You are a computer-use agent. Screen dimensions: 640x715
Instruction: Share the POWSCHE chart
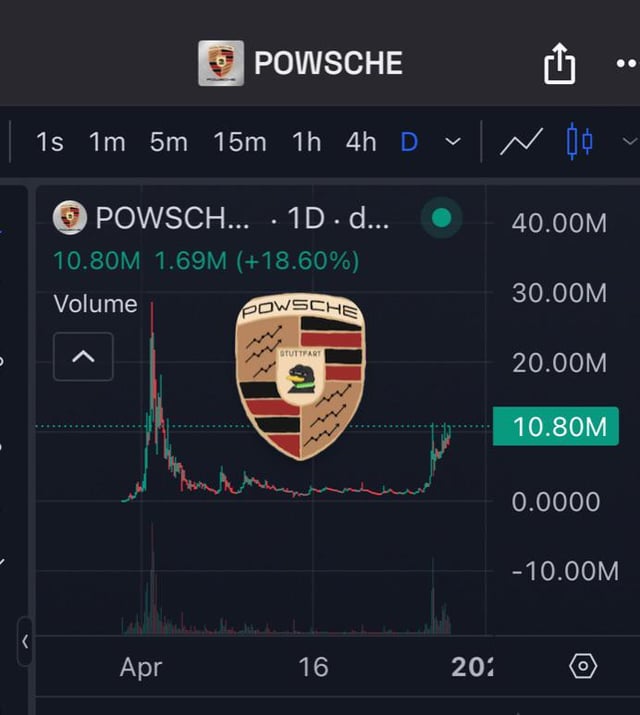pos(560,65)
